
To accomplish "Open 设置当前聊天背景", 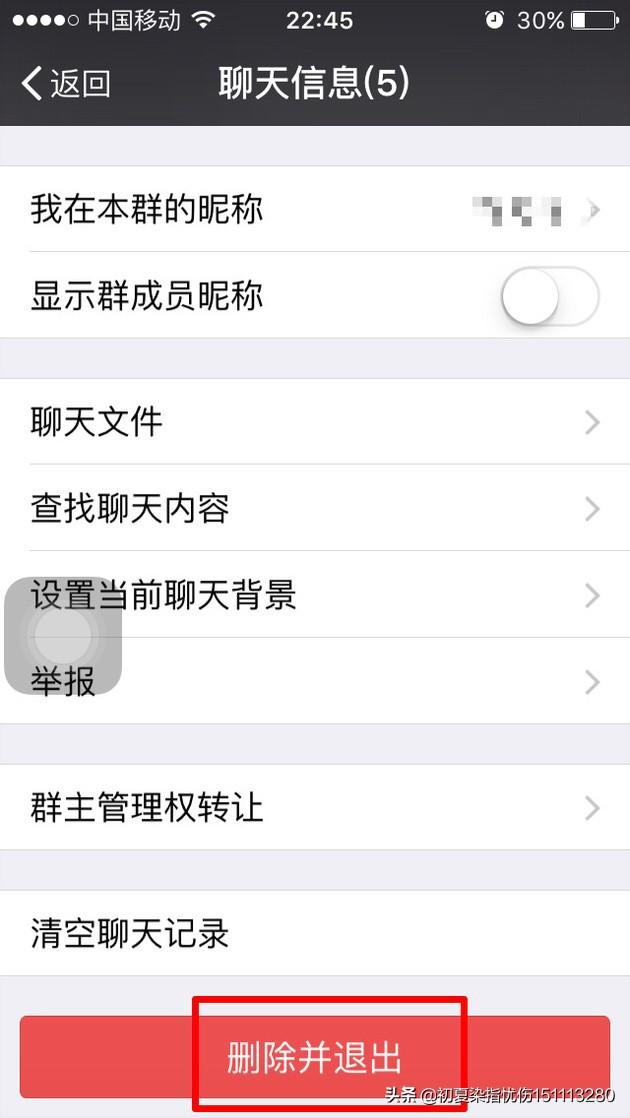I will click(x=315, y=595).
